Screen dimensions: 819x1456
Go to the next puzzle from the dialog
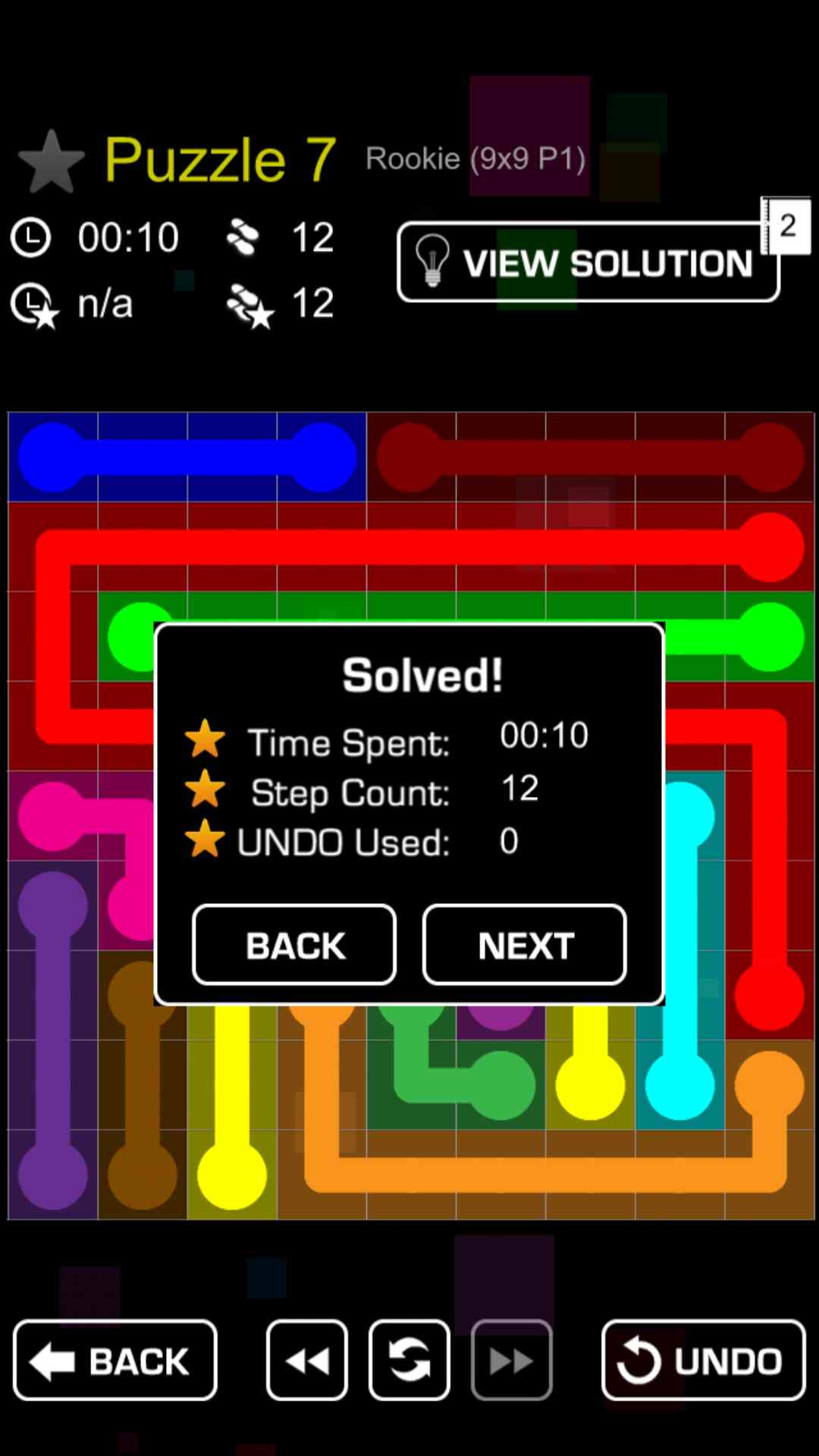(524, 945)
